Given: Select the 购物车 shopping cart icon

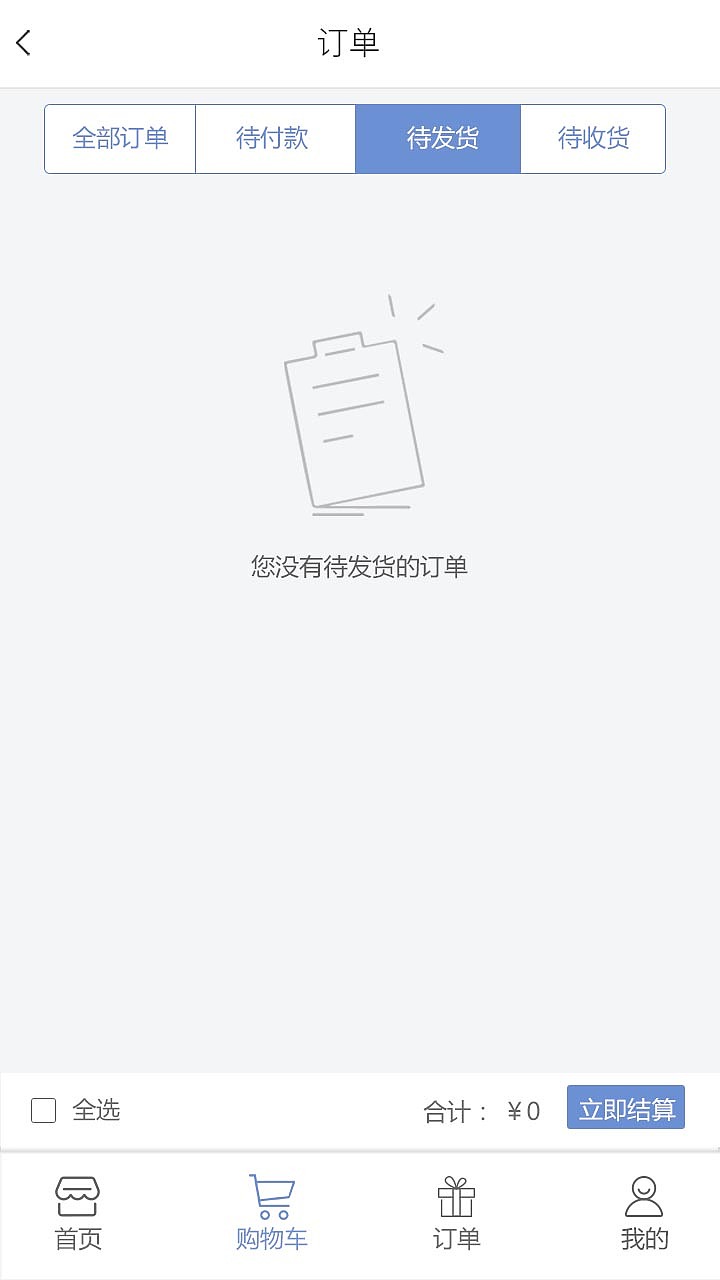Looking at the screenshot, I should pos(270,1193).
